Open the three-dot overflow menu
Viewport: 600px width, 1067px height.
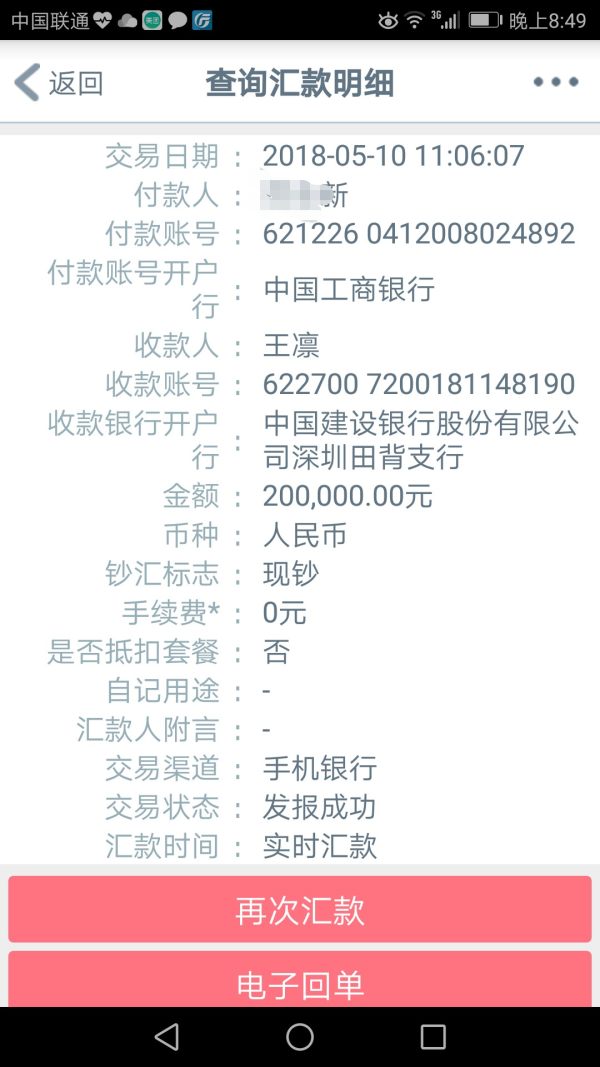556,83
